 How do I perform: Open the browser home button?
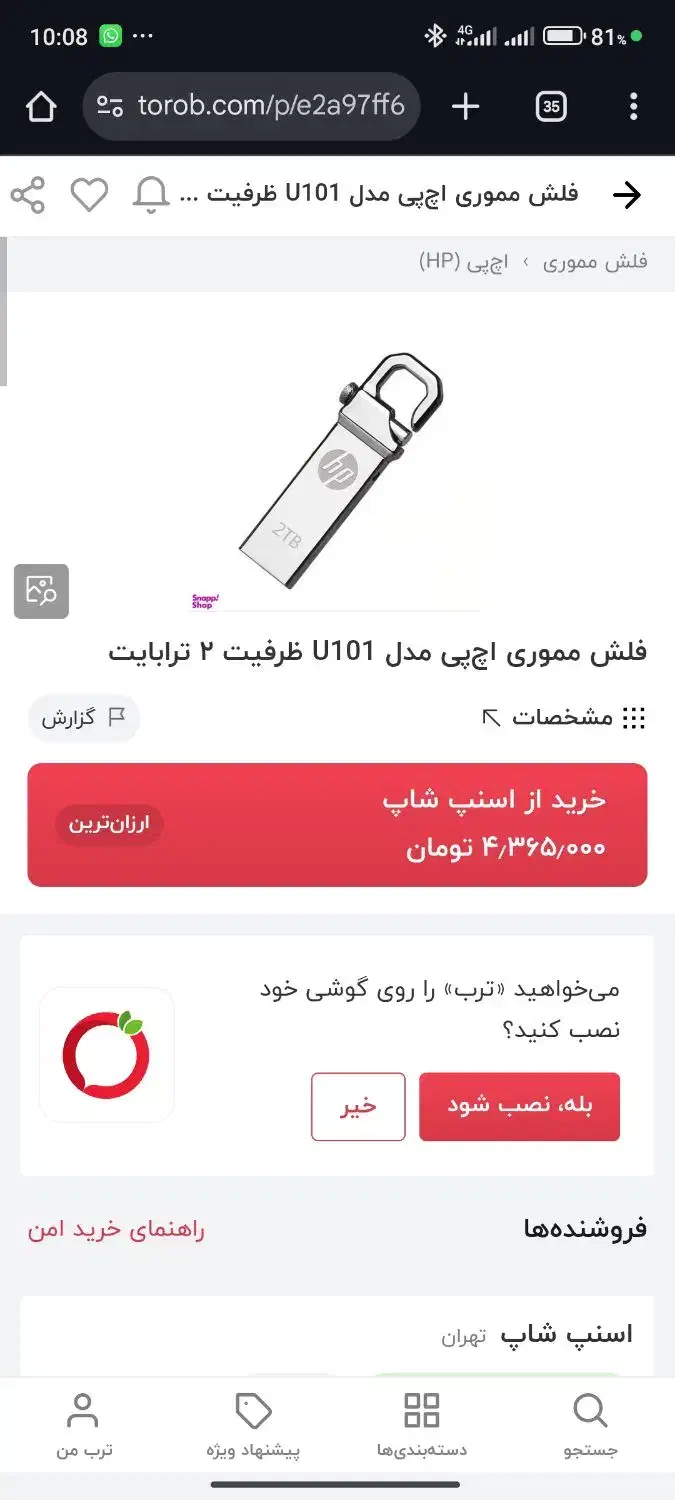(41, 106)
